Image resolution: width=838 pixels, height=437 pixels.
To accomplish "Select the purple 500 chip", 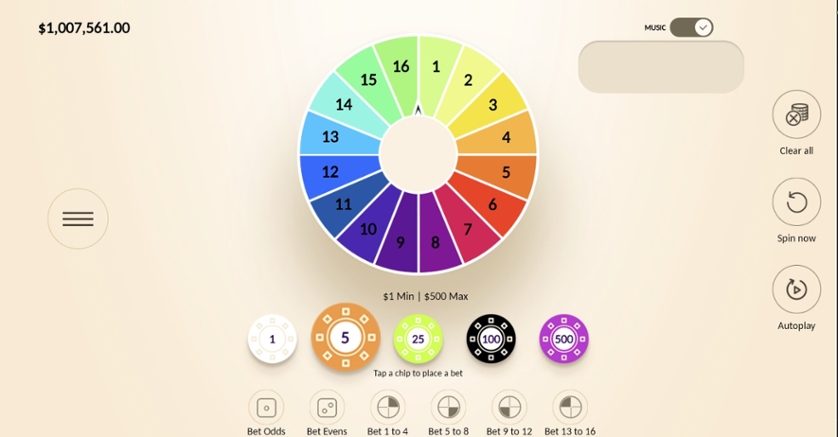I will coord(564,339).
